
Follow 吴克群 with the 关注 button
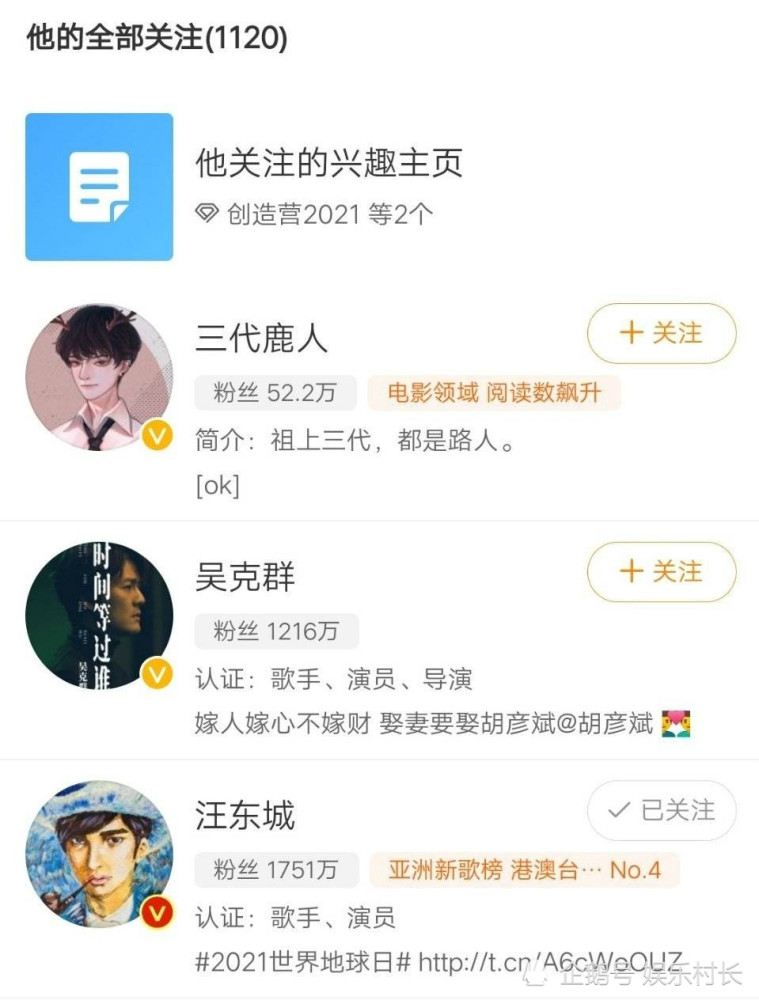tap(661, 572)
